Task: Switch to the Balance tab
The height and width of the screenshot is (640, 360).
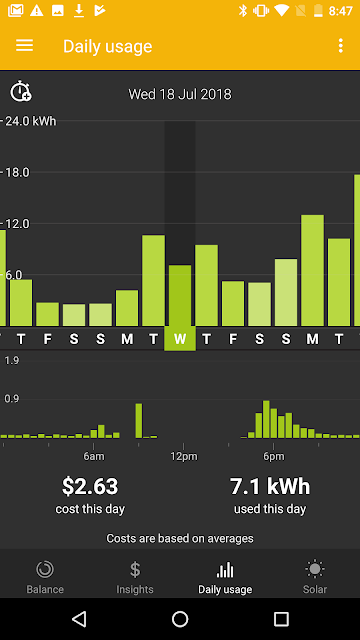Action: click(x=45, y=577)
